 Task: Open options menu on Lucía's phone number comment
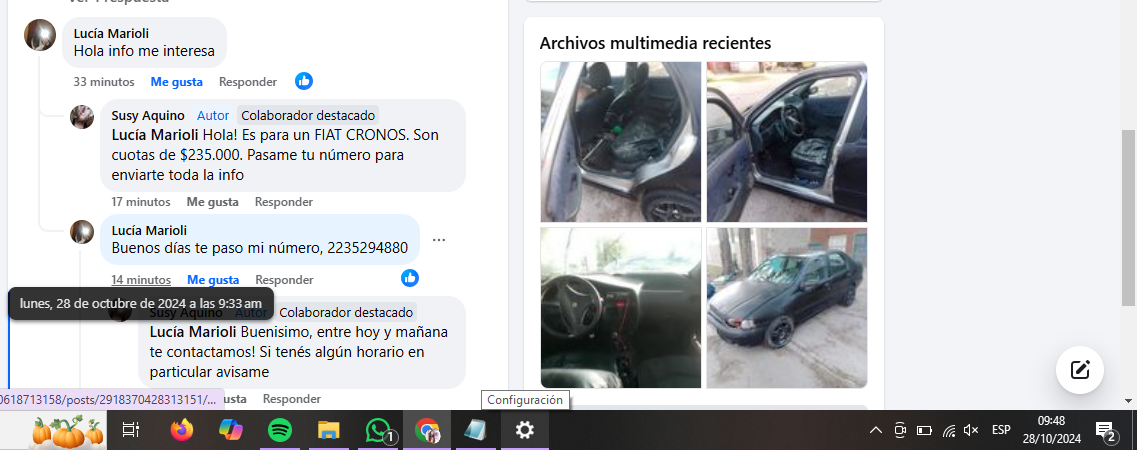coord(438,240)
